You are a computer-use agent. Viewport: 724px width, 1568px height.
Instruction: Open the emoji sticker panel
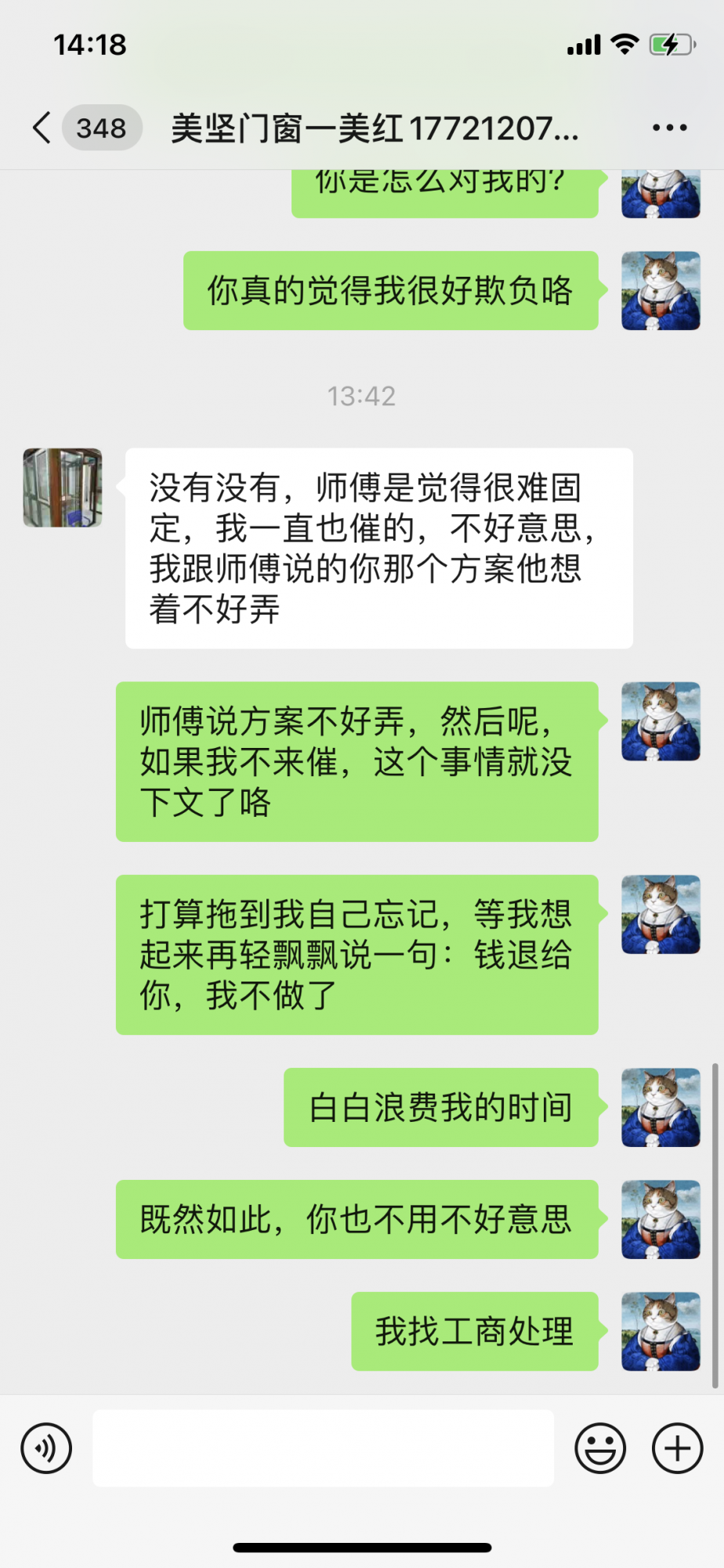click(600, 1448)
